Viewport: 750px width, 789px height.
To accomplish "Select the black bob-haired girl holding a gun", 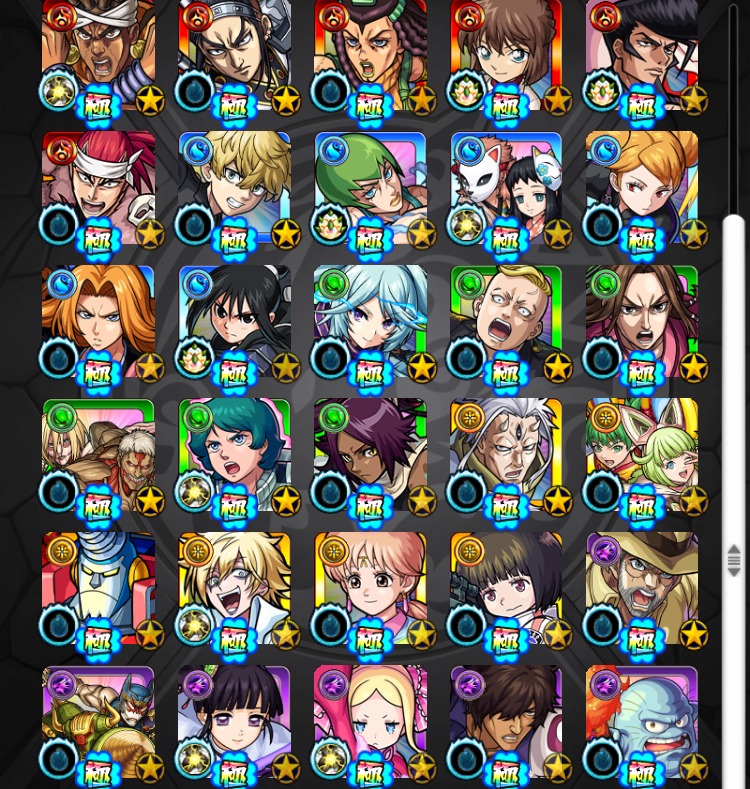I will click(x=506, y=590).
